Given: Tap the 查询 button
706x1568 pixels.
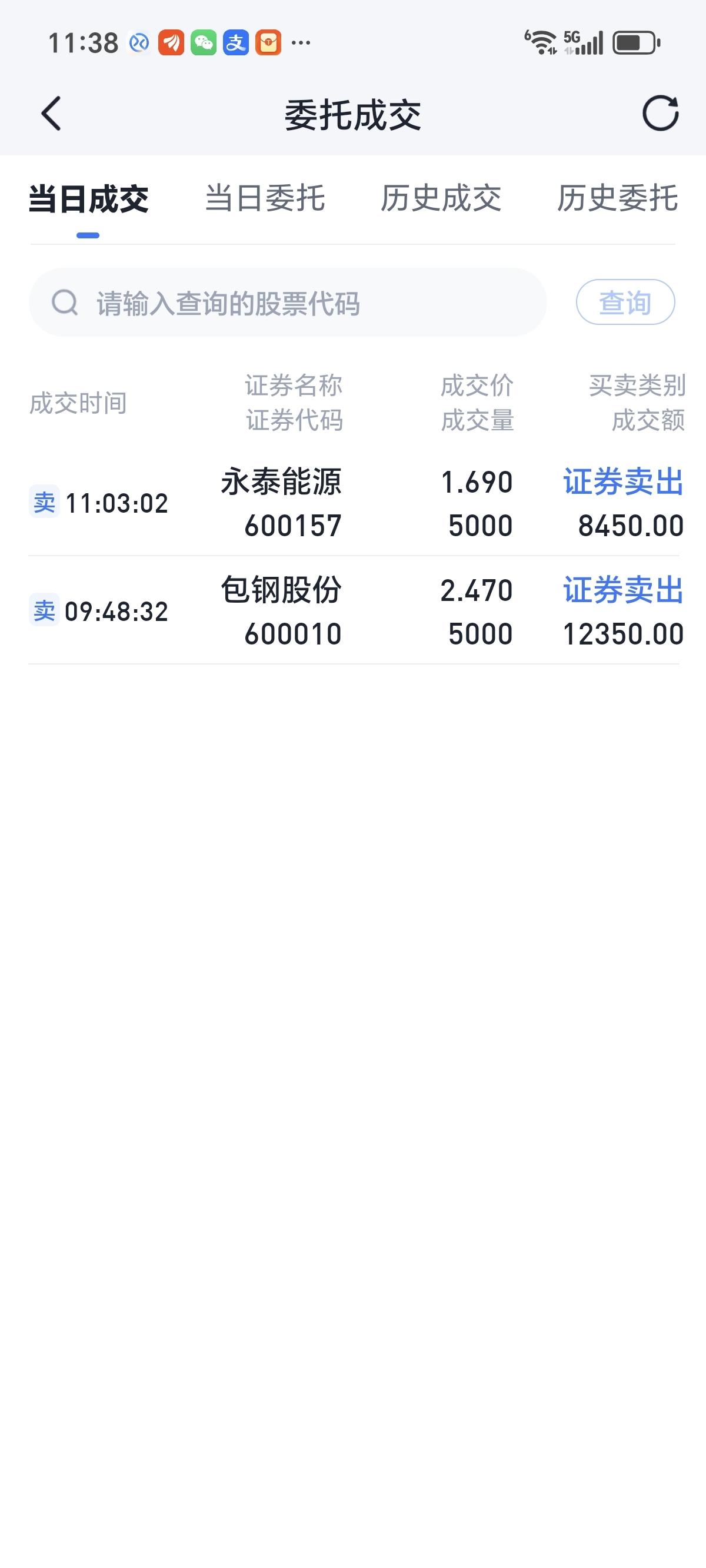Looking at the screenshot, I should [x=625, y=303].
